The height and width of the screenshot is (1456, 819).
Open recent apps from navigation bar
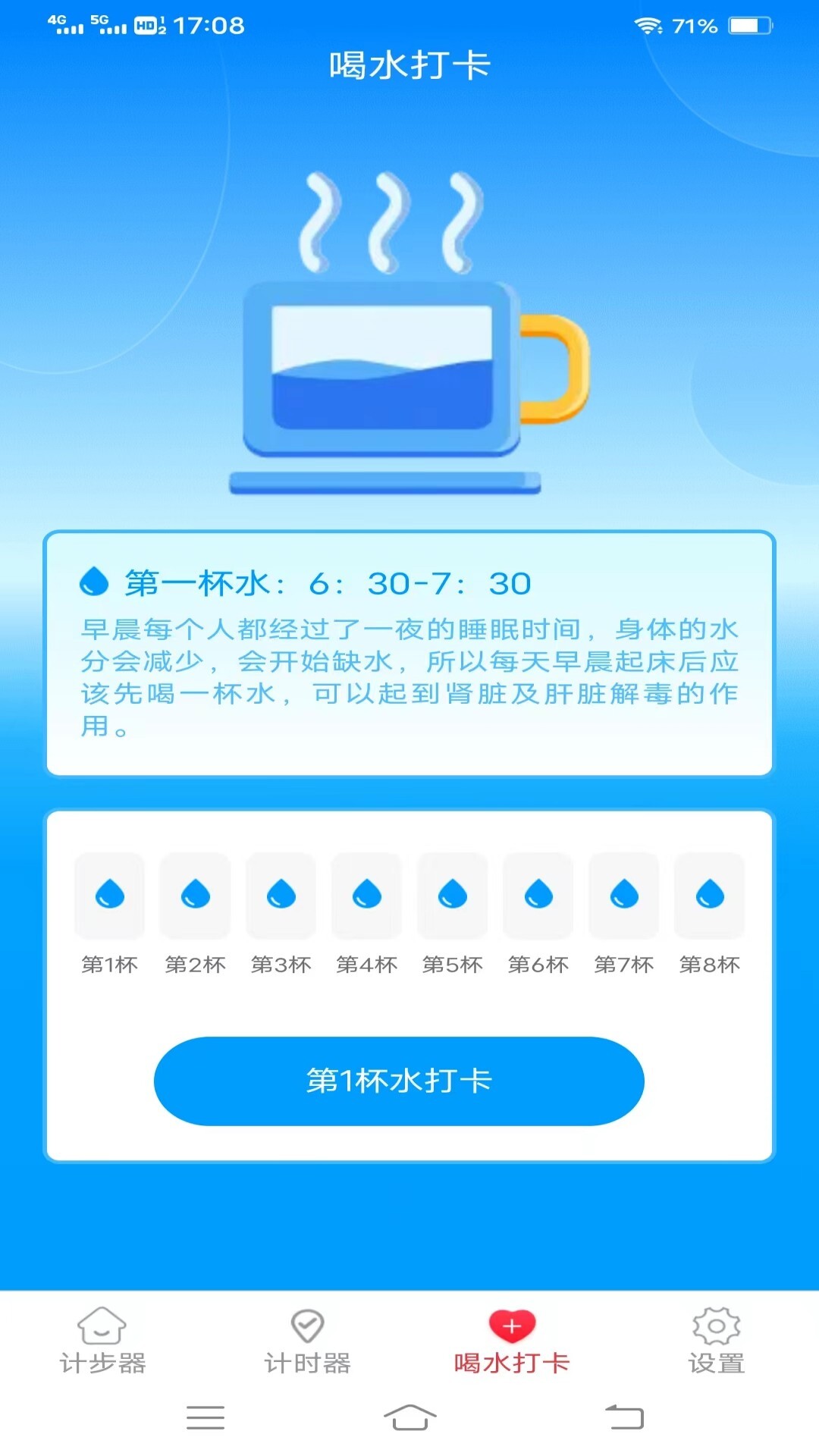(x=205, y=1418)
